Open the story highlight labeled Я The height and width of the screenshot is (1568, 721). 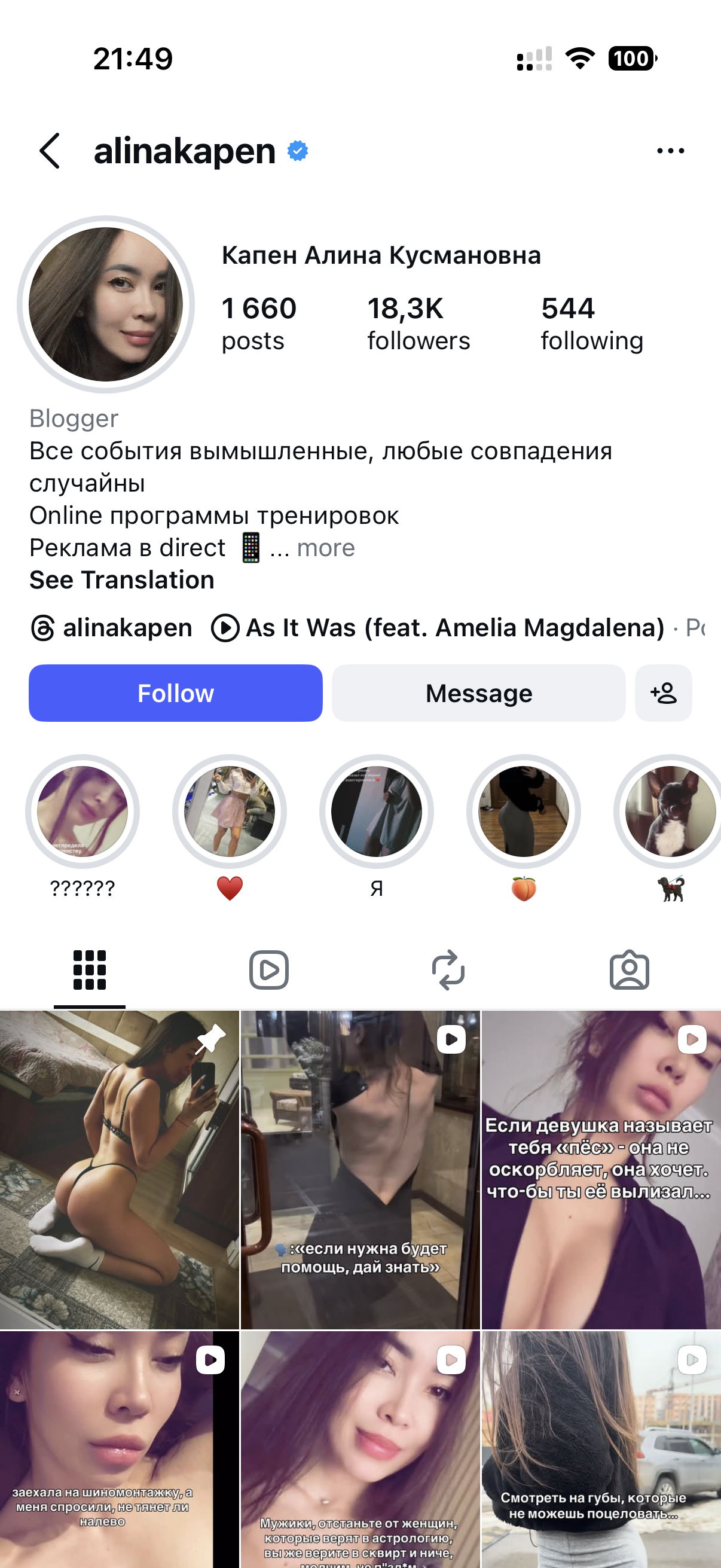click(x=376, y=812)
